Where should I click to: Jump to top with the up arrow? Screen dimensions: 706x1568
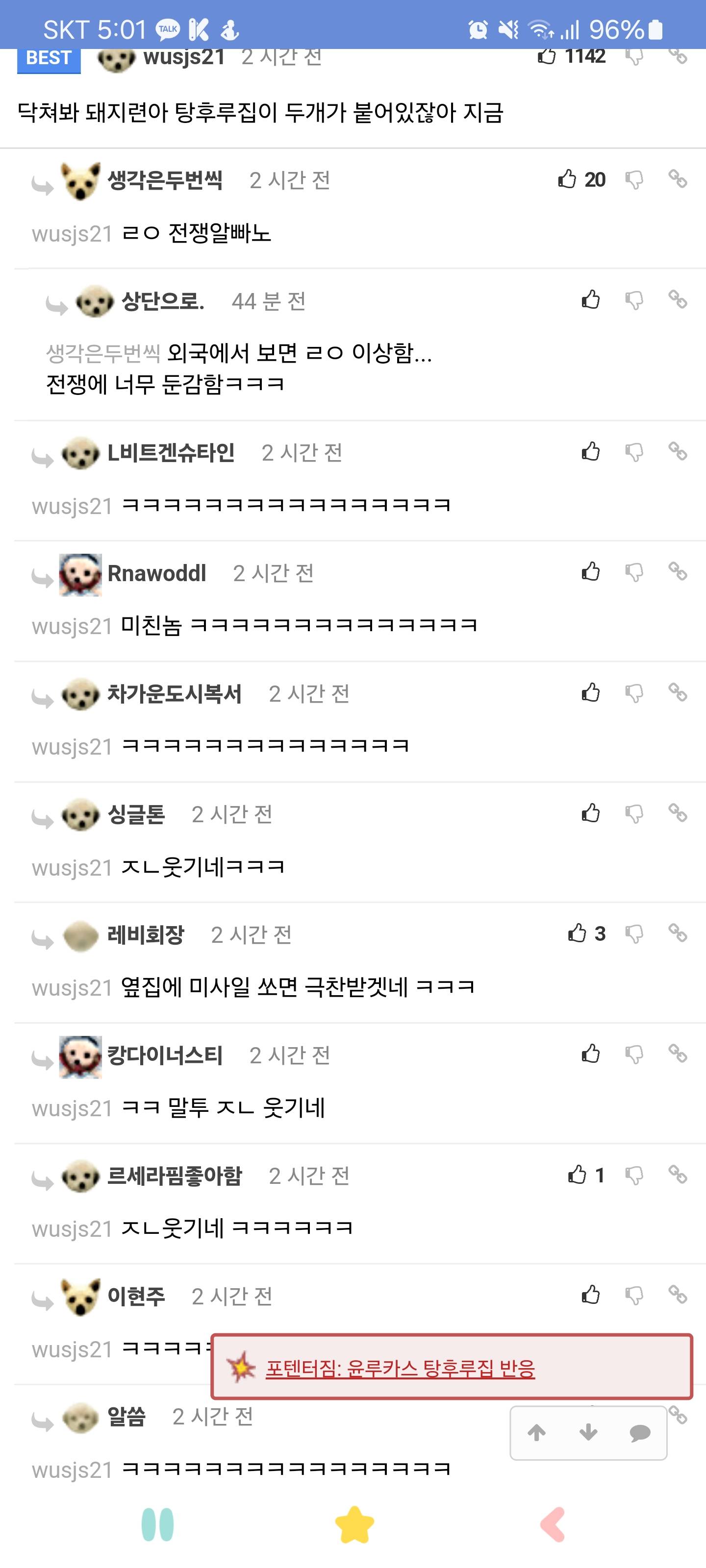[x=537, y=1433]
